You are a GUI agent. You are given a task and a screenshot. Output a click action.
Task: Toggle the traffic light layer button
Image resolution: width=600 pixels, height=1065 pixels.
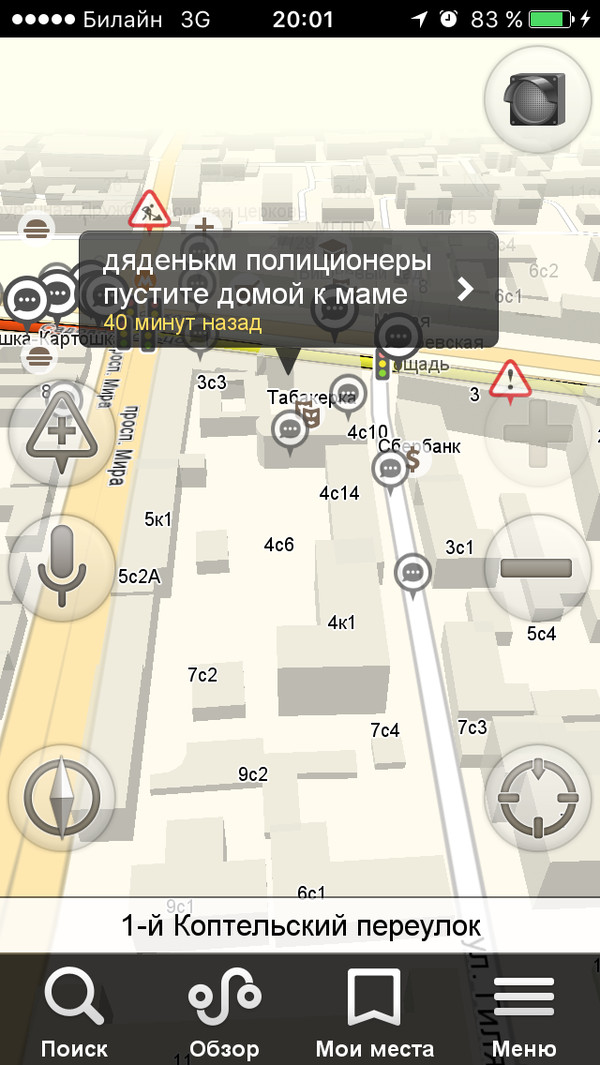(538, 98)
